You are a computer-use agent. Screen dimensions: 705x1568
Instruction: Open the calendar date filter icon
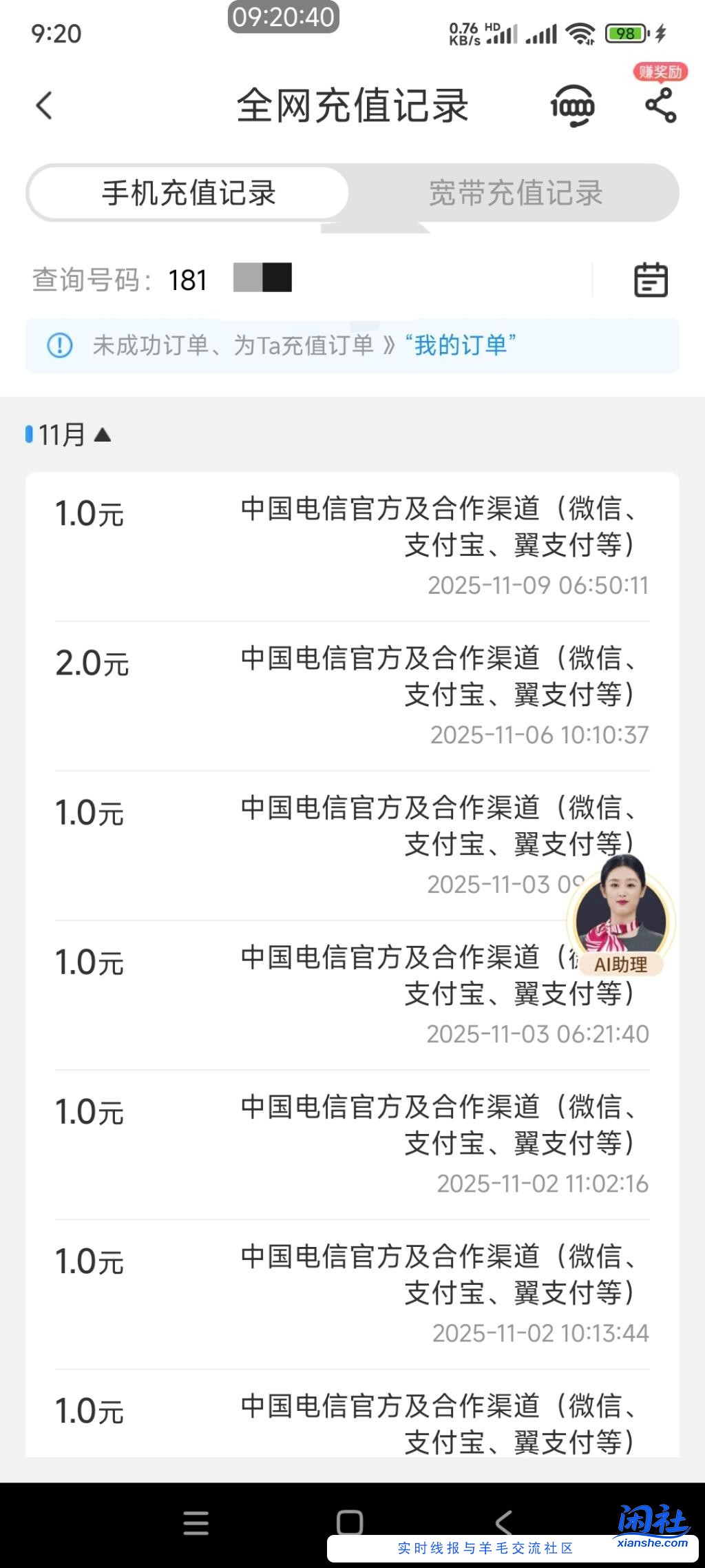coord(650,278)
